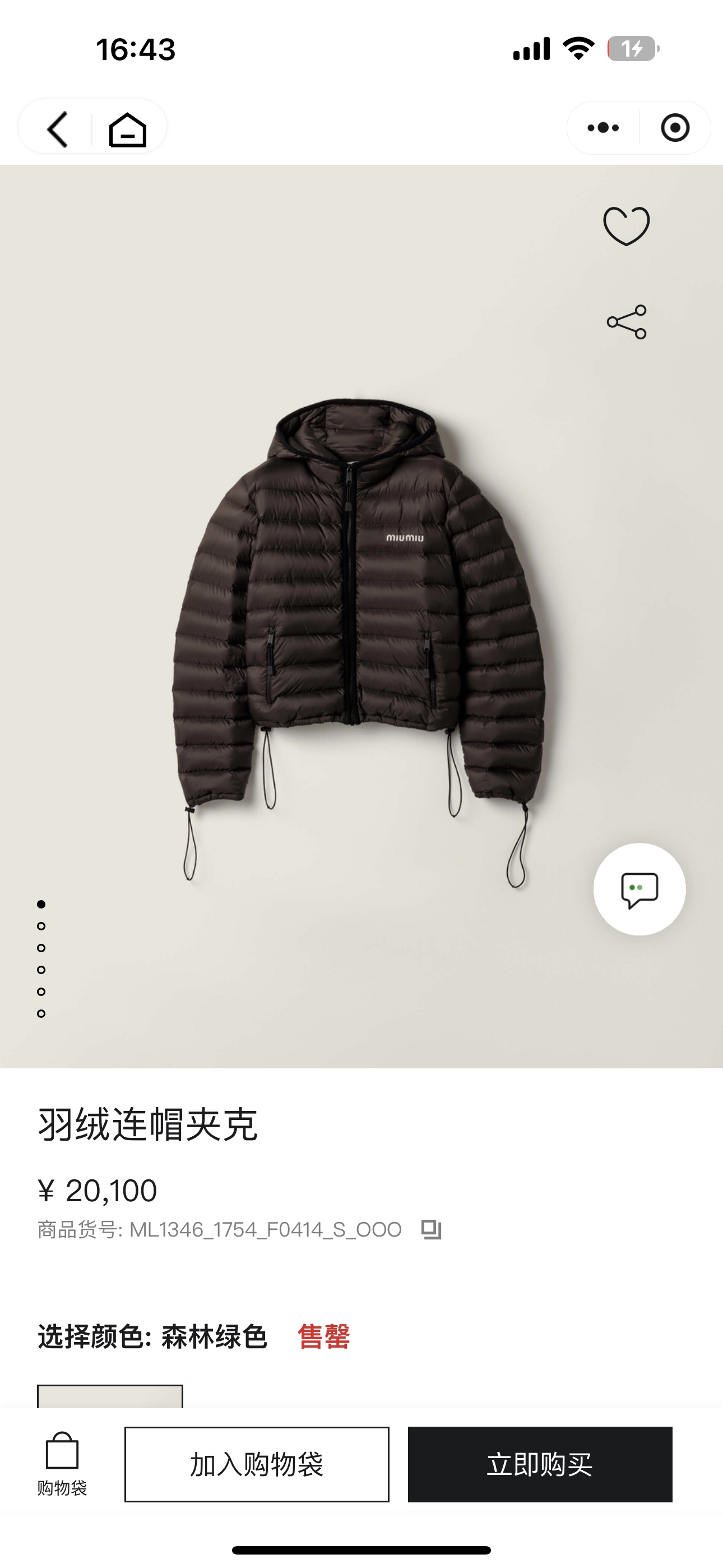Close the mini program with the circle button
Viewport: 723px width, 1568px height.
675,128
